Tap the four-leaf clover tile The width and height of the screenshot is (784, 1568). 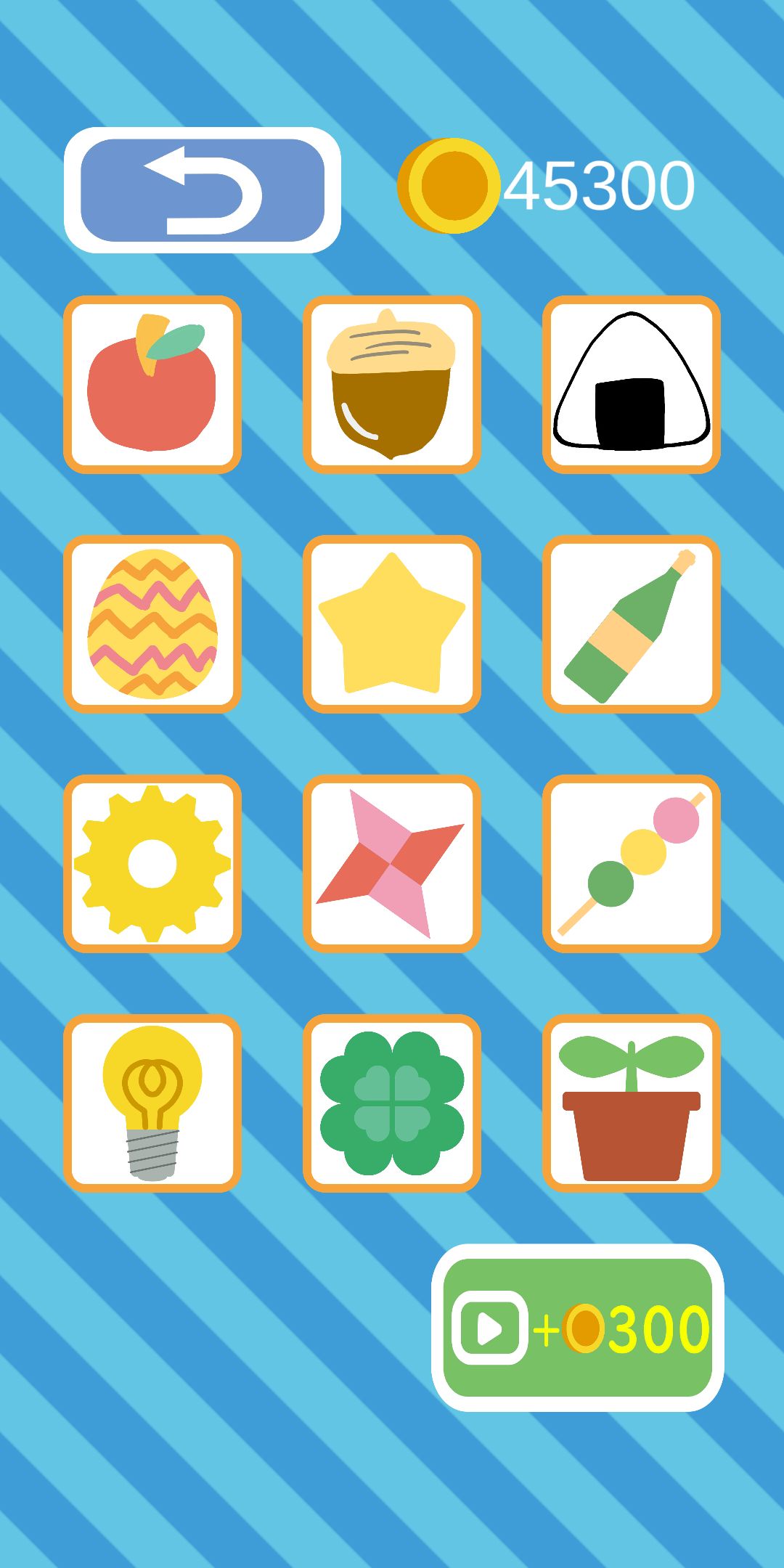(x=392, y=1103)
